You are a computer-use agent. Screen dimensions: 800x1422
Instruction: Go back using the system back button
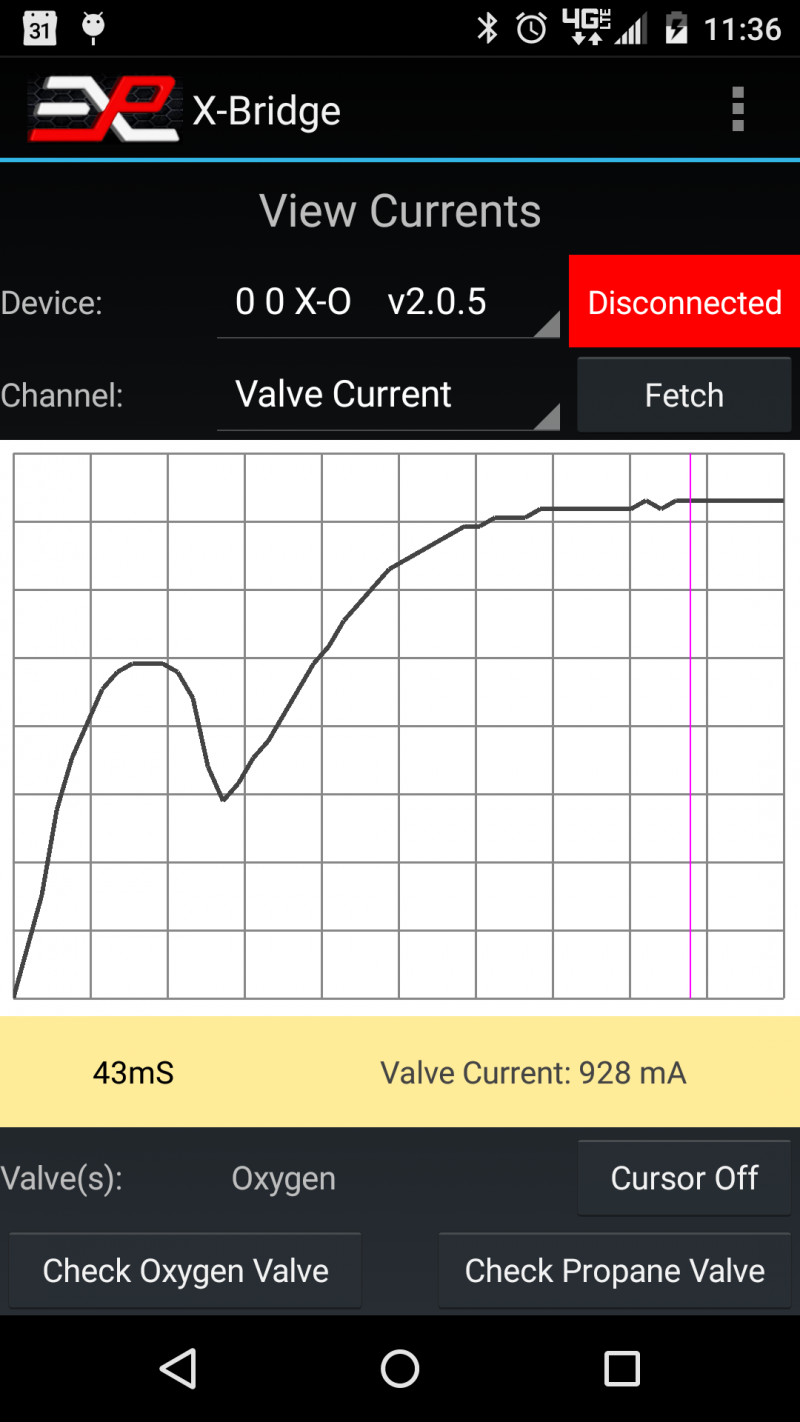pos(179,1368)
